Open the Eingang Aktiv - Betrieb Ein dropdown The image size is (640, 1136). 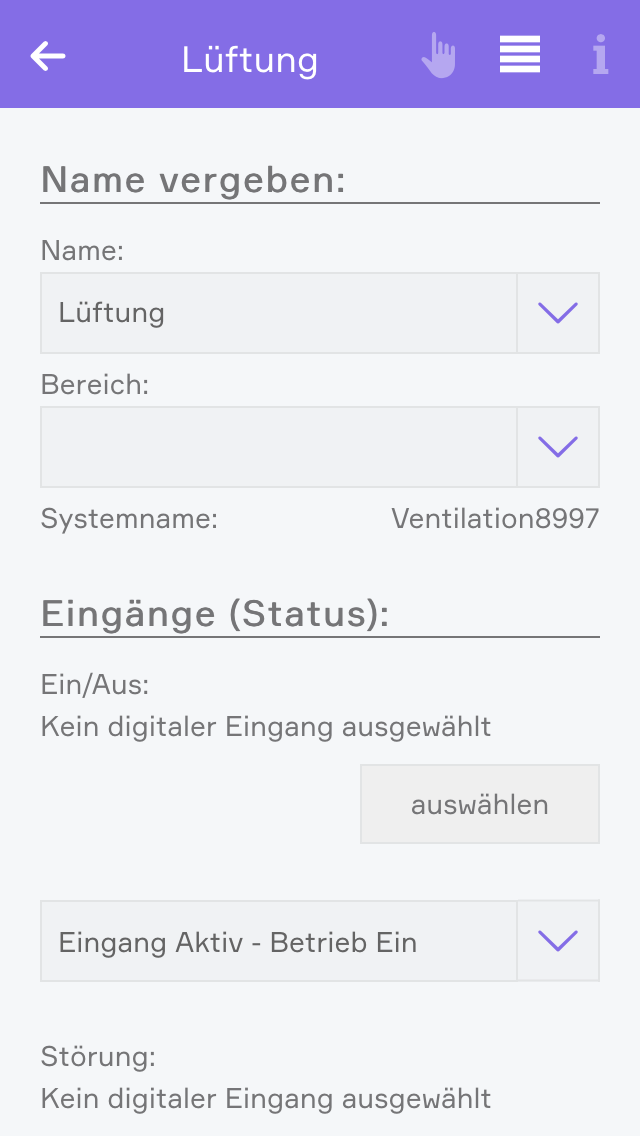(558, 941)
